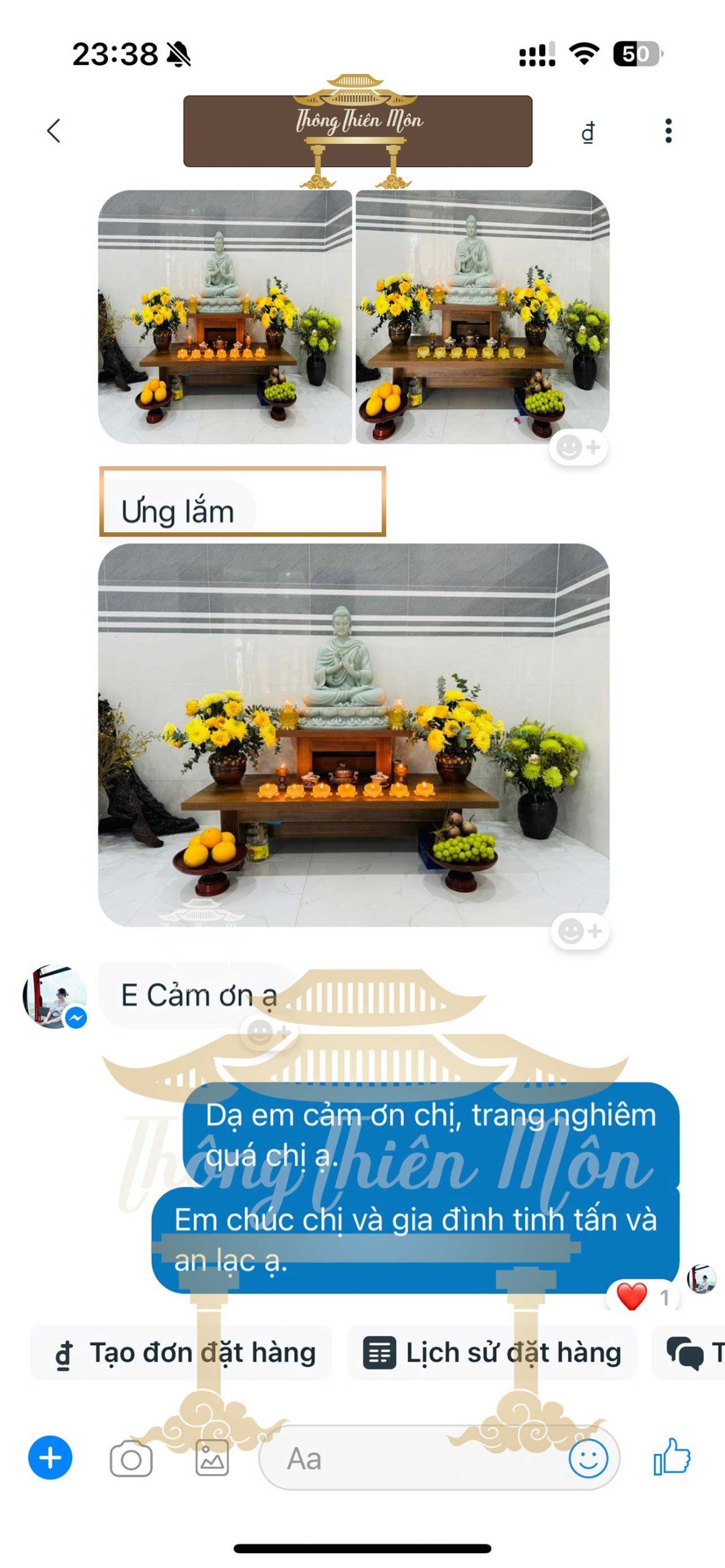The width and height of the screenshot is (725, 1568).
Task: Launch the camera from the chat bar
Action: (131, 1459)
